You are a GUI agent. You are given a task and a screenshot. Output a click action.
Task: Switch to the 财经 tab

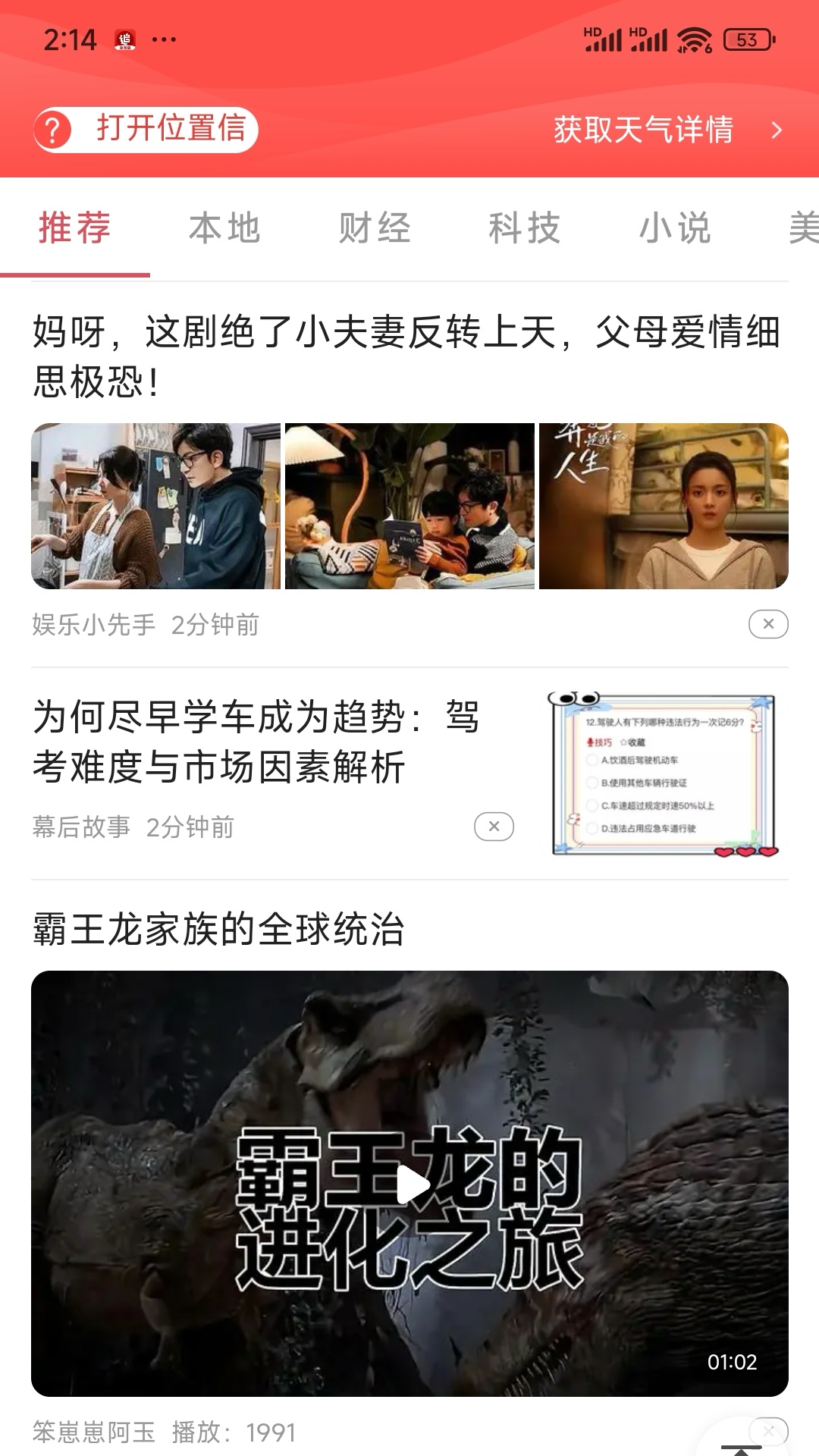pos(375,228)
